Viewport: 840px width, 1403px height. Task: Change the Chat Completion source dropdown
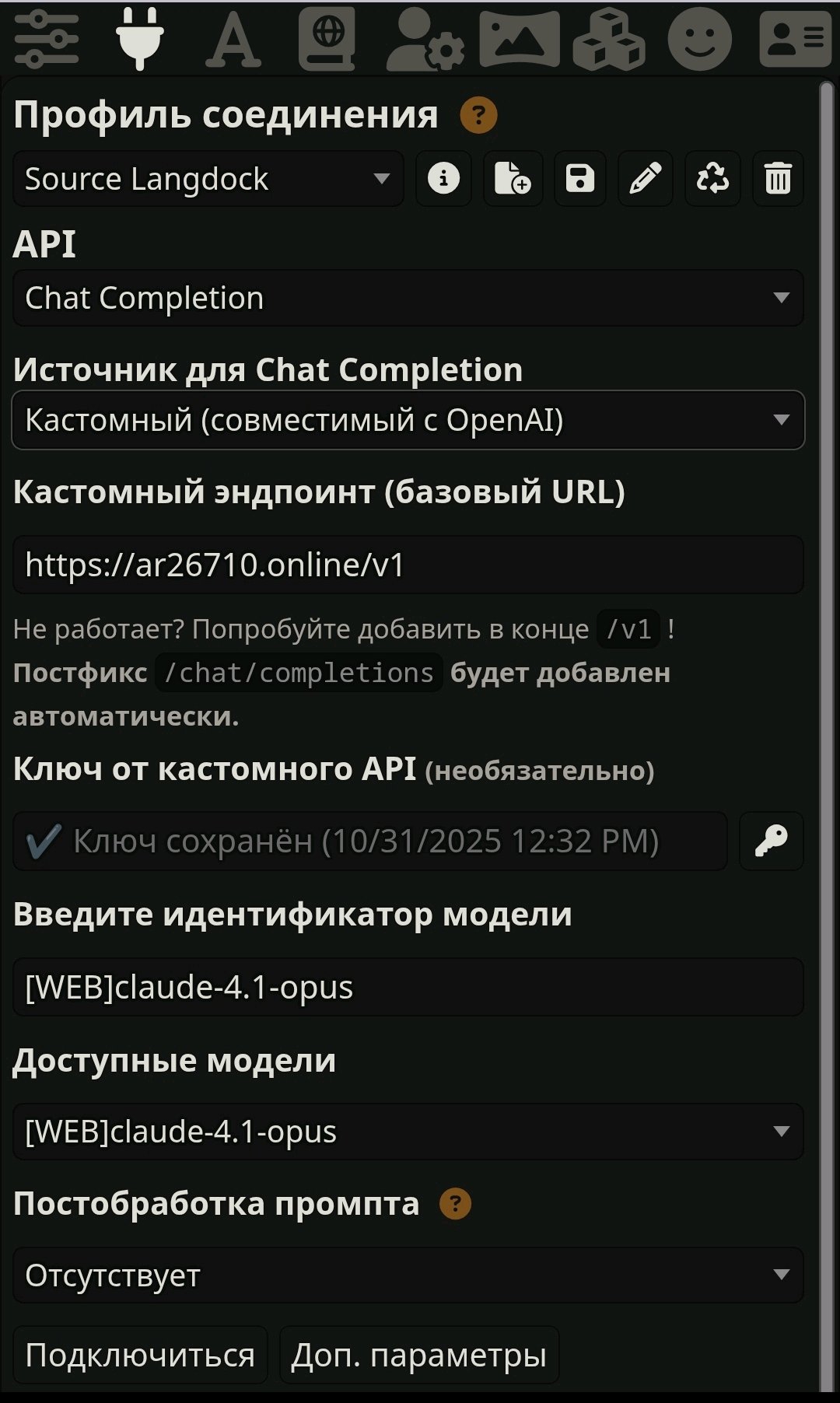point(408,420)
